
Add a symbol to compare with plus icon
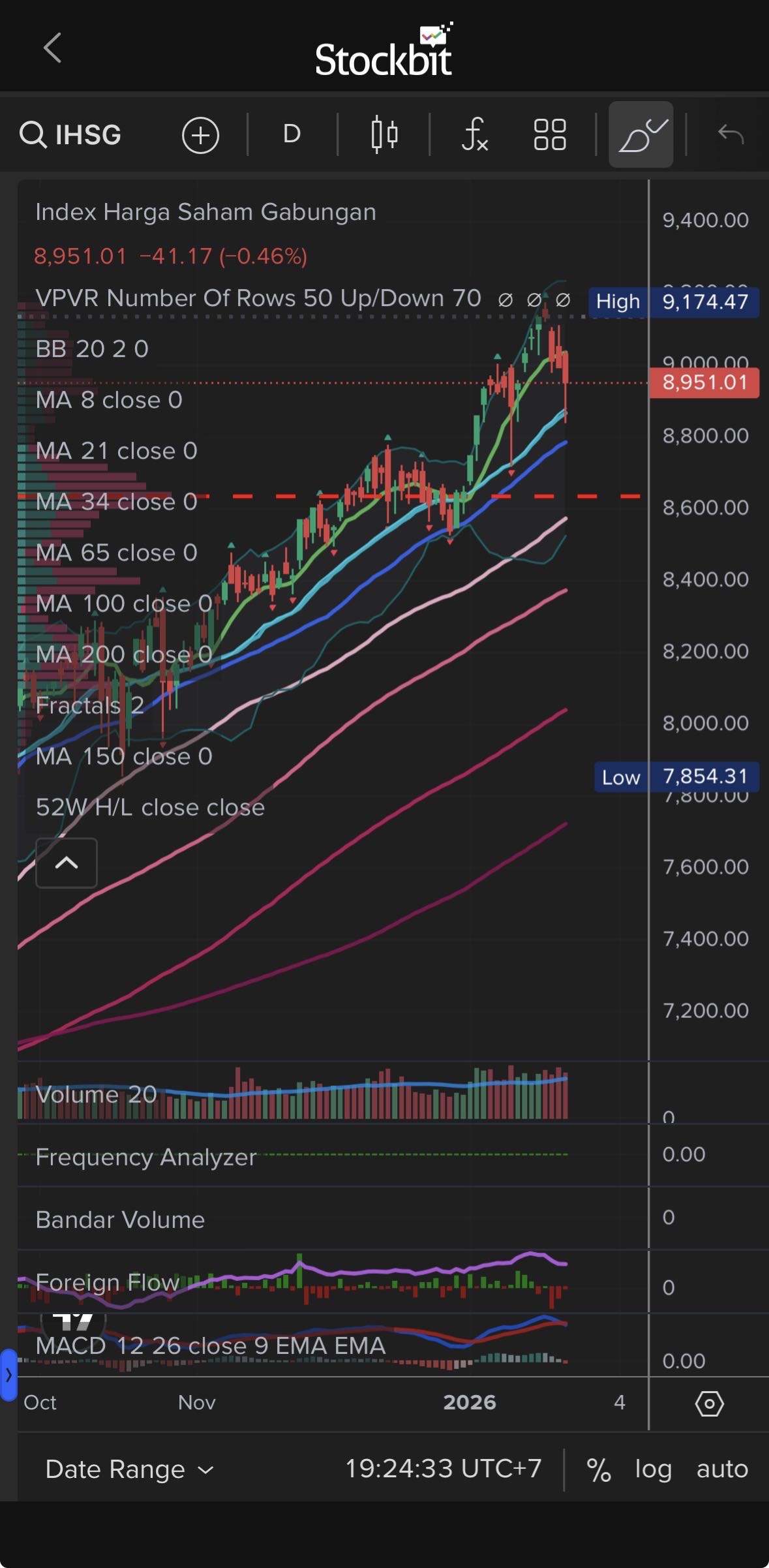(200, 135)
